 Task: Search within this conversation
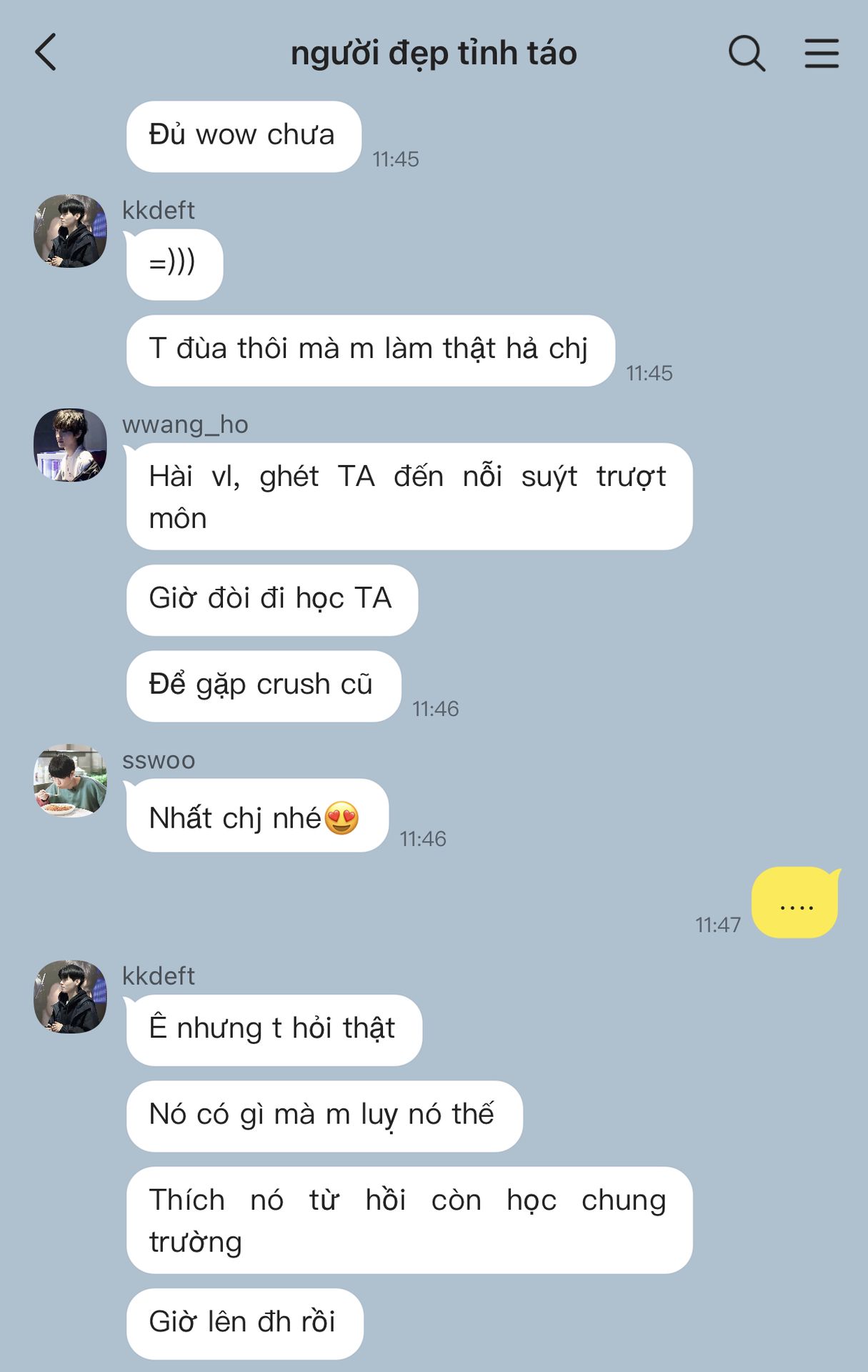tap(746, 53)
